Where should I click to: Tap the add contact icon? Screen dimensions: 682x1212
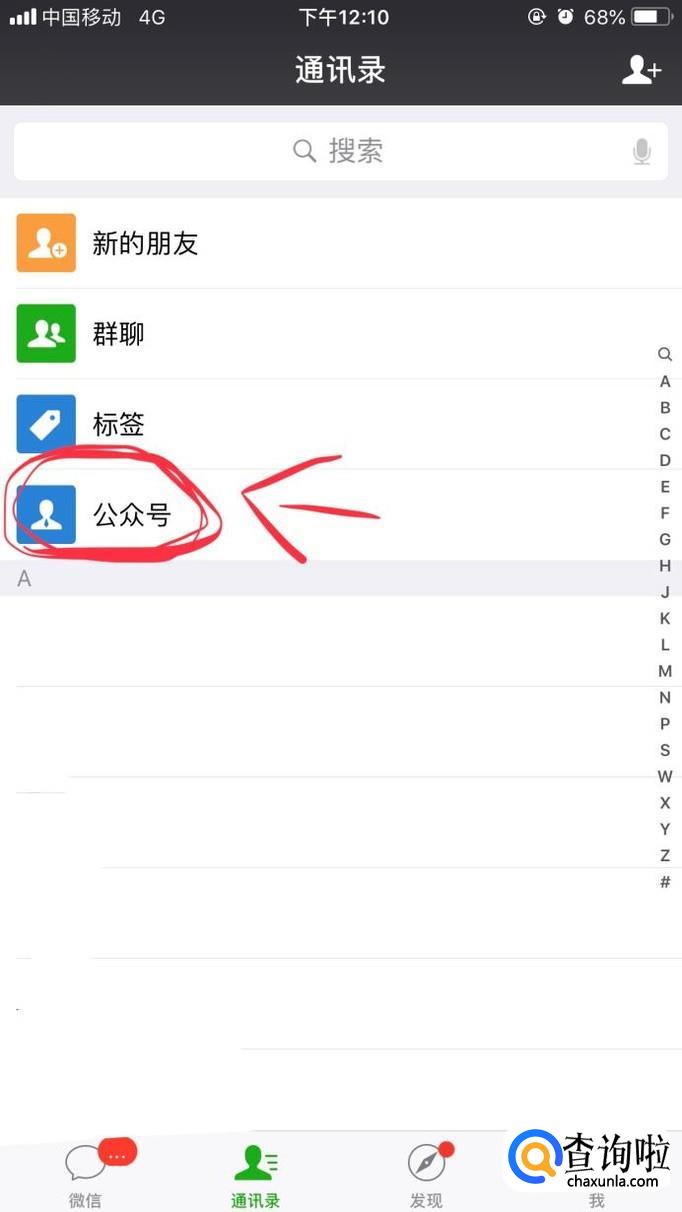coord(641,69)
